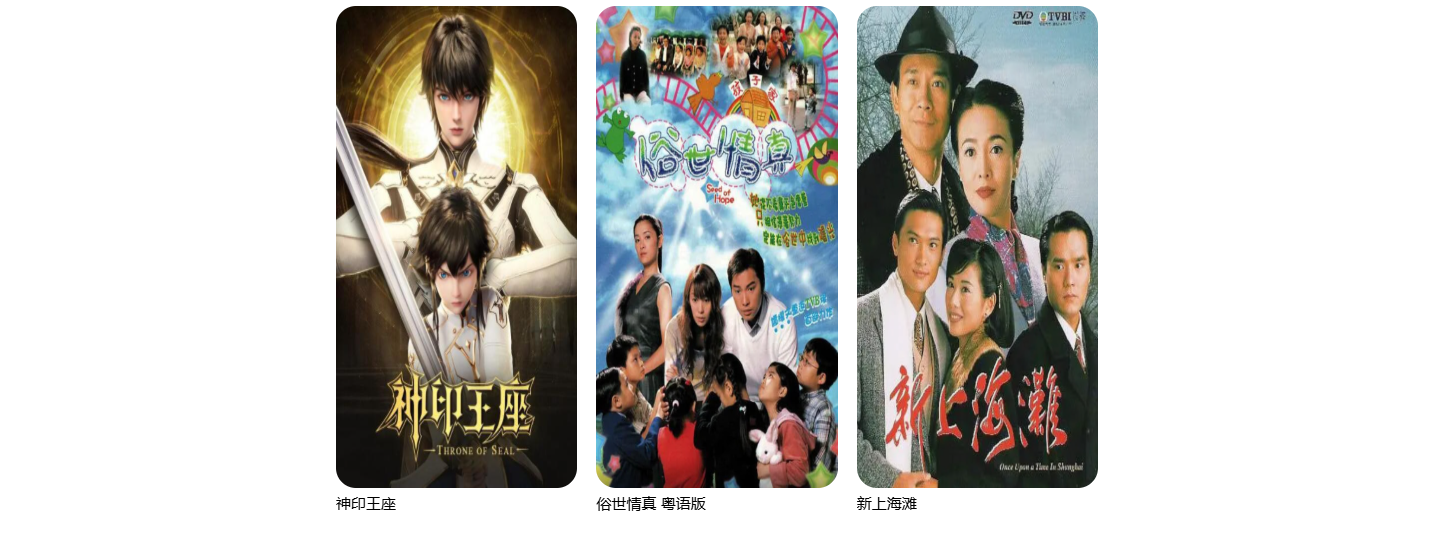Open the 神印王座 poster card
The height and width of the screenshot is (545, 1437).
456,247
